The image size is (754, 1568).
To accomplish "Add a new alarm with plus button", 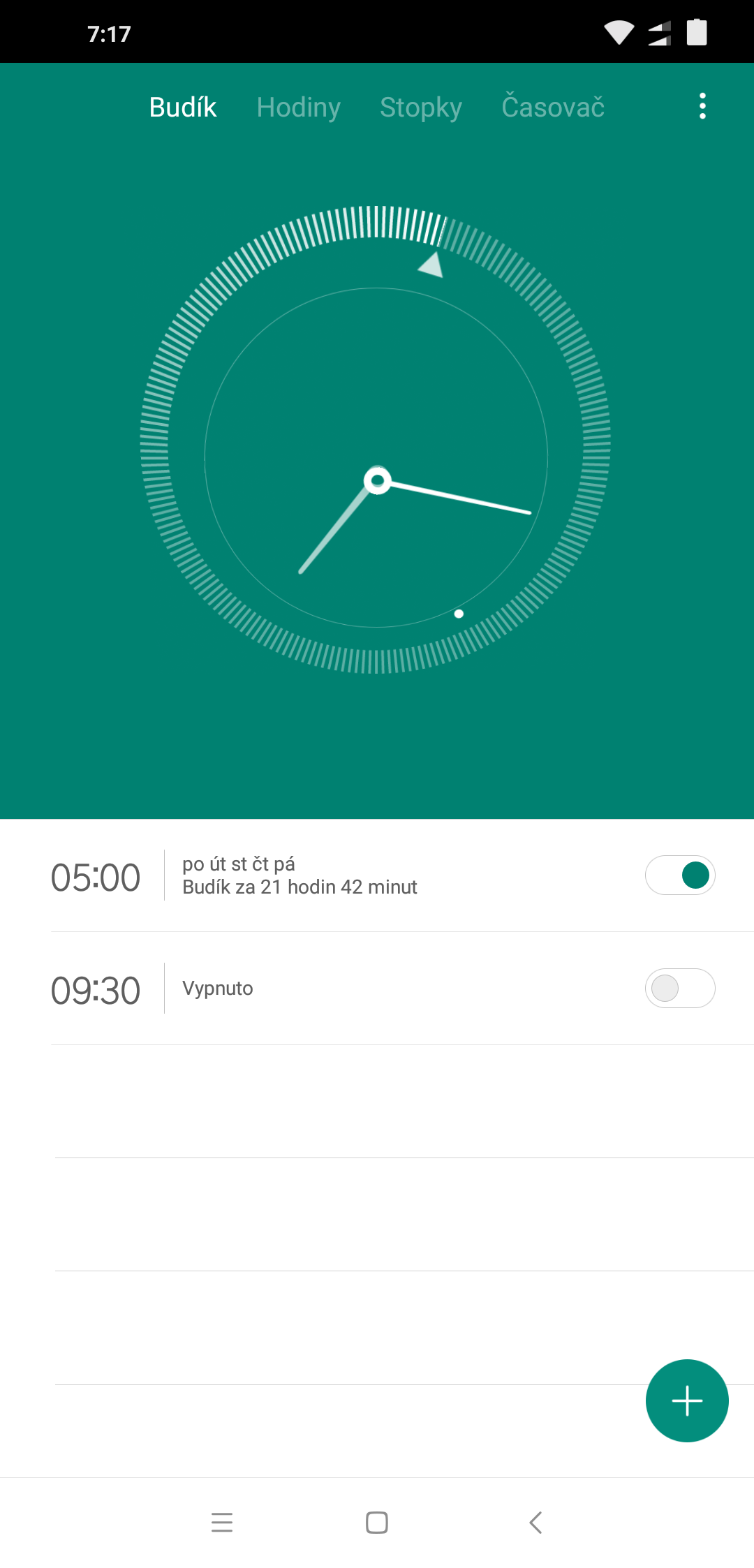I will (x=687, y=1400).
